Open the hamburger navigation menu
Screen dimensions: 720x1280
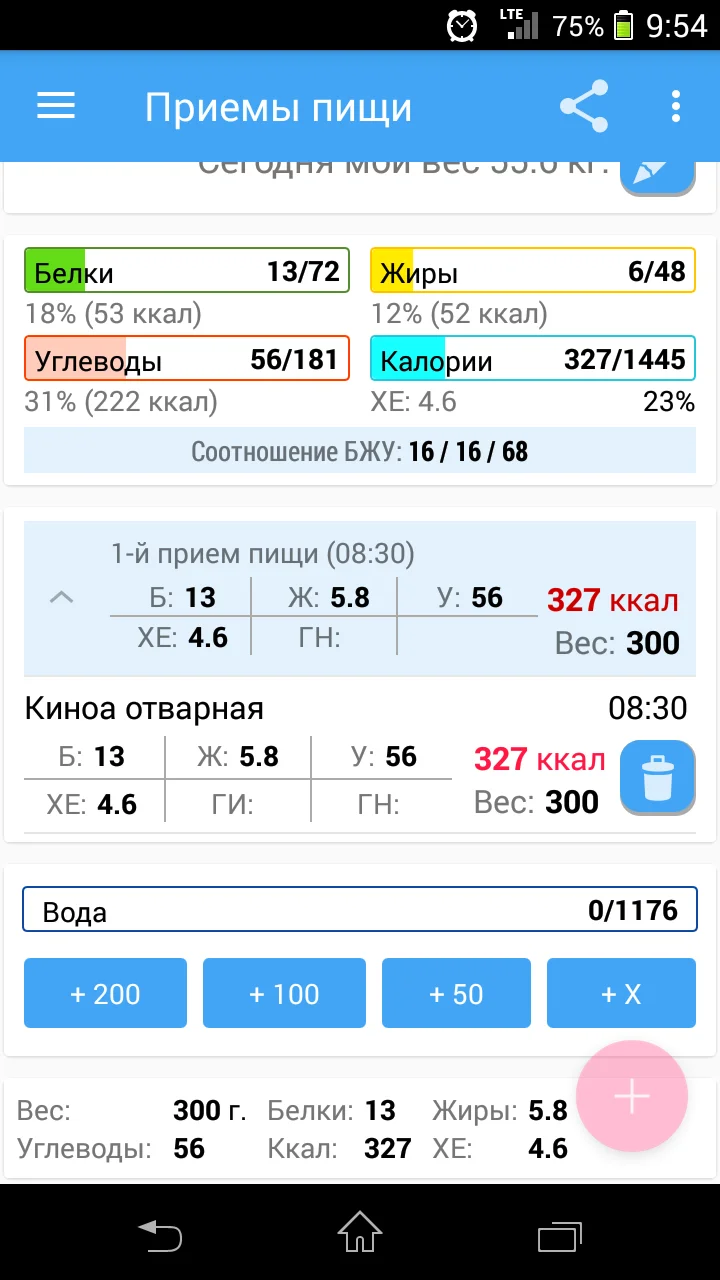(56, 106)
